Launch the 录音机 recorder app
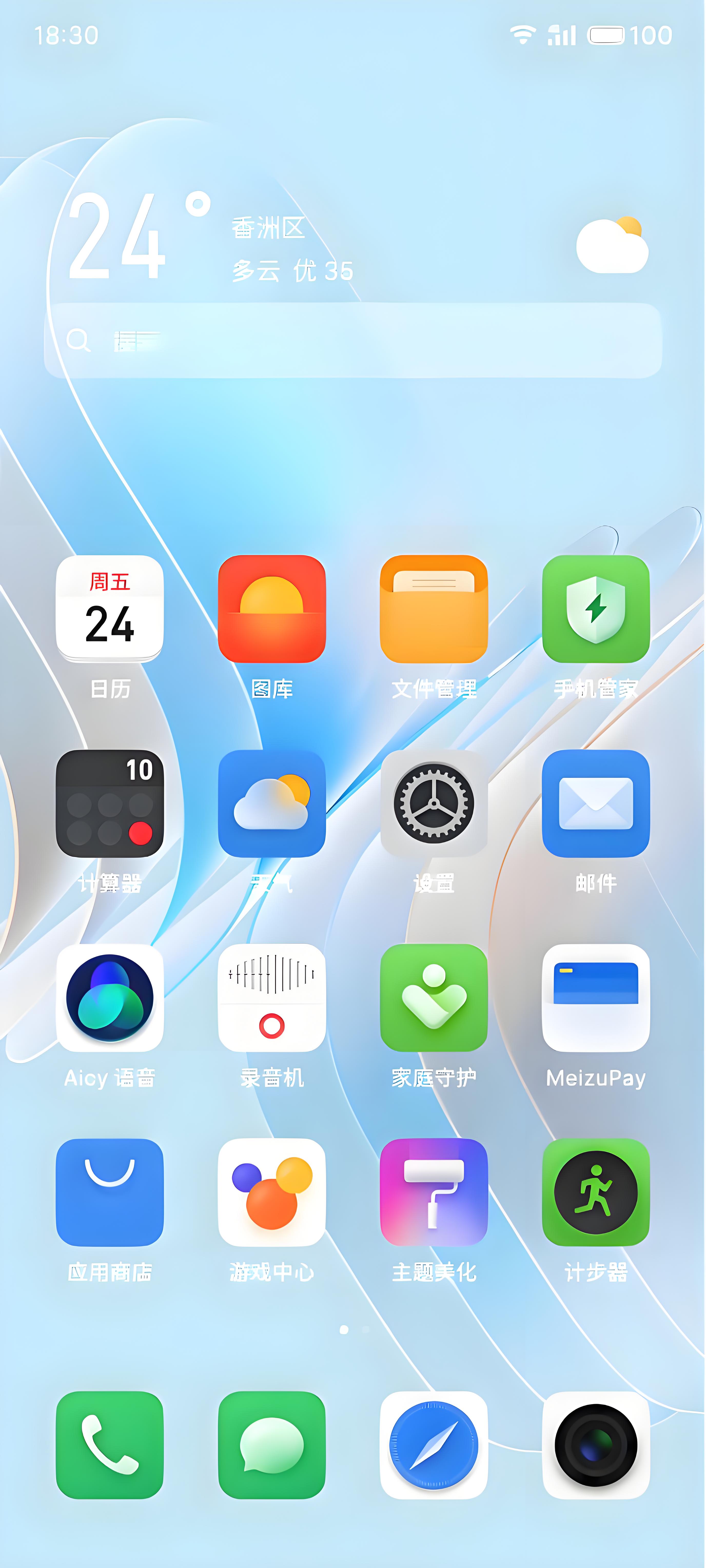Image resolution: width=706 pixels, height=1568 pixels. [272, 998]
